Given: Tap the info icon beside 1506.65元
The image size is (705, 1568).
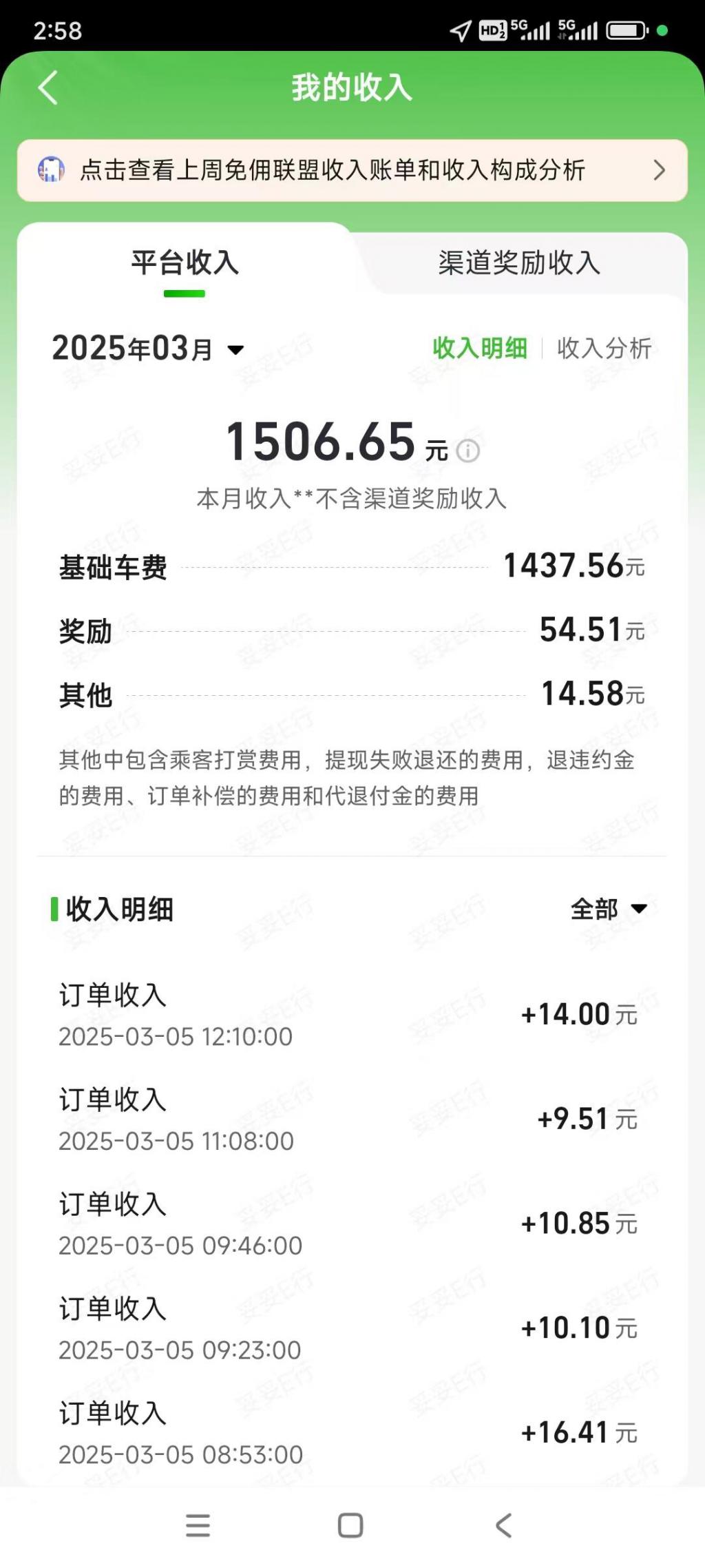Looking at the screenshot, I should [x=468, y=451].
